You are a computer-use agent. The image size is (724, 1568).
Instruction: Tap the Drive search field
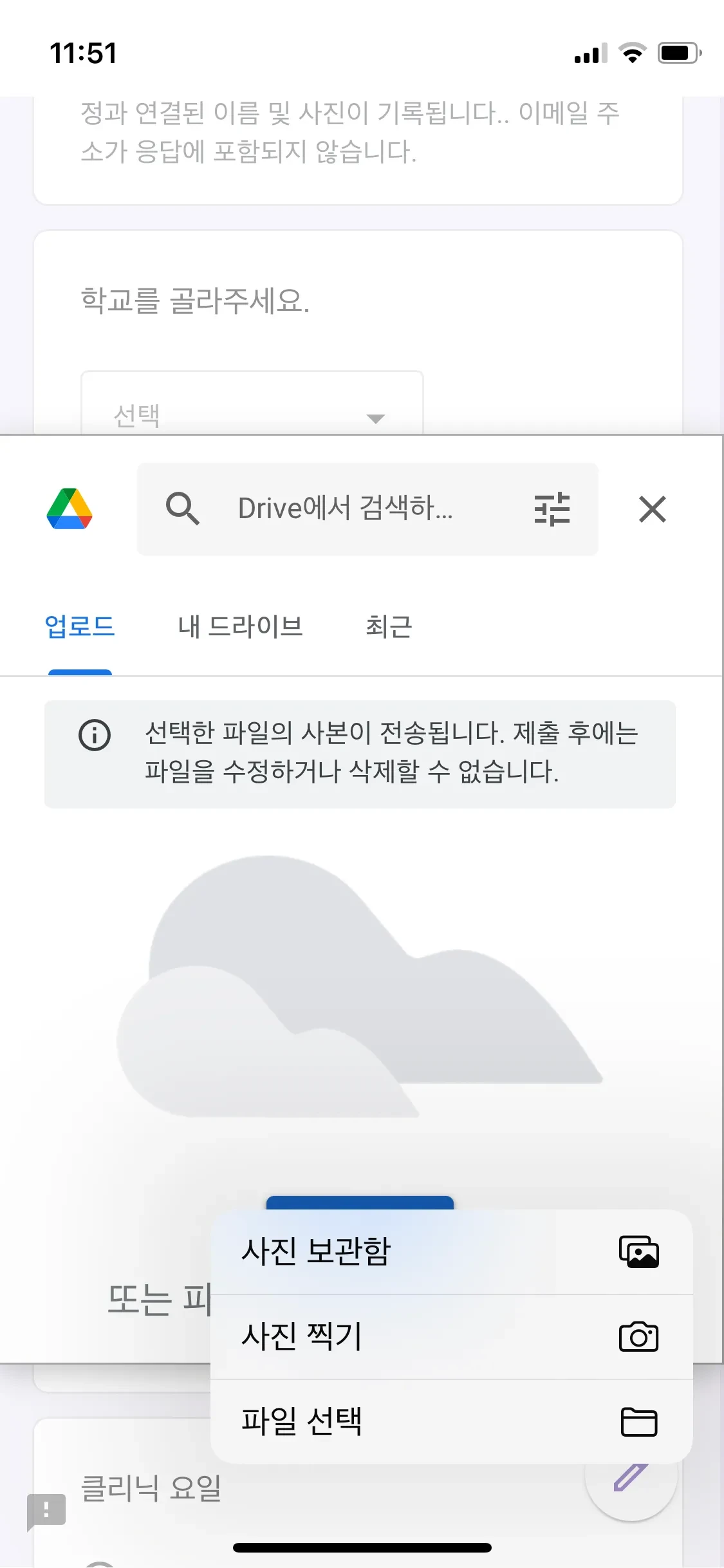point(344,509)
